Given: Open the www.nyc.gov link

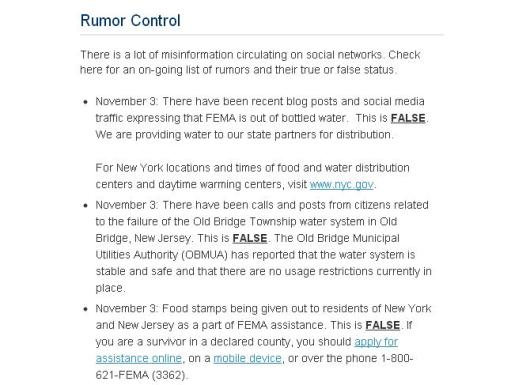Looking at the screenshot, I should point(341,185).
